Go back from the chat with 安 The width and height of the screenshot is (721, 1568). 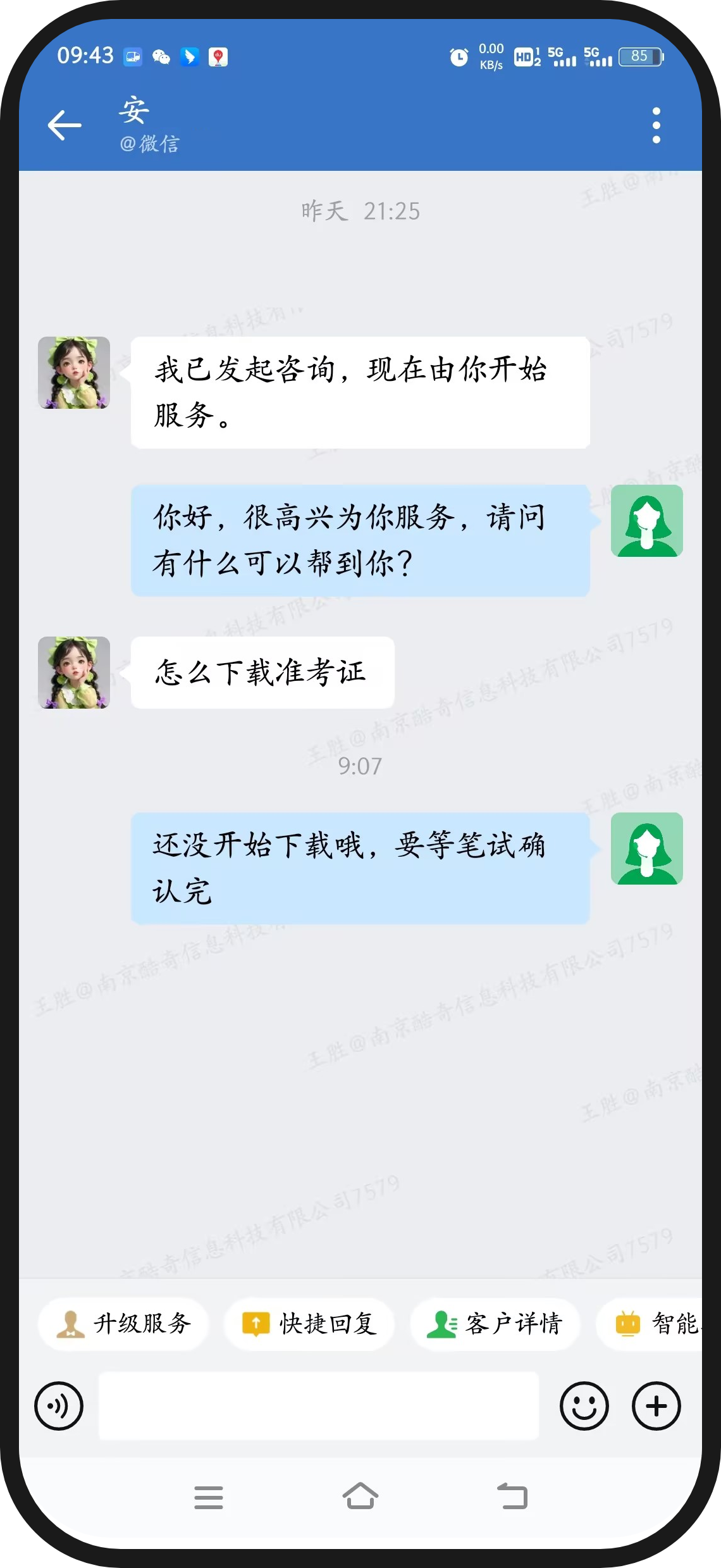tap(65, 125)
